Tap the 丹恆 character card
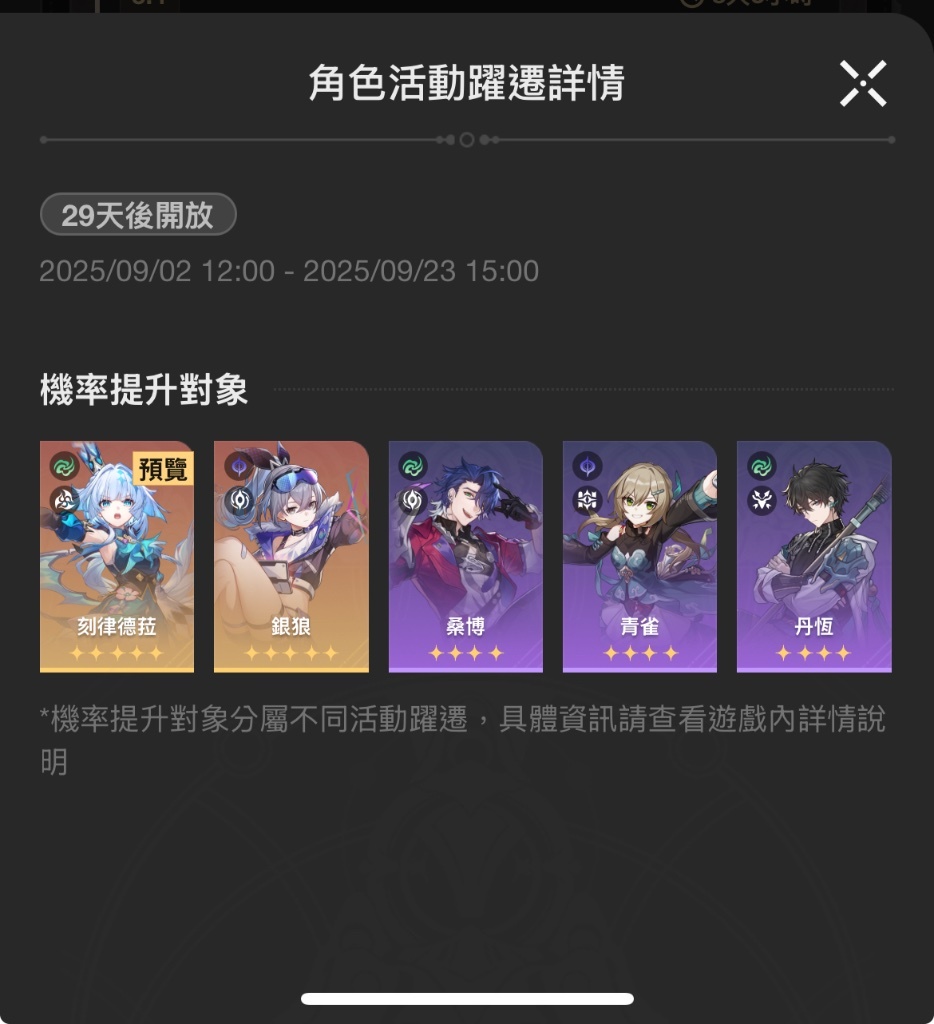934x1024 pixels. 813,556
